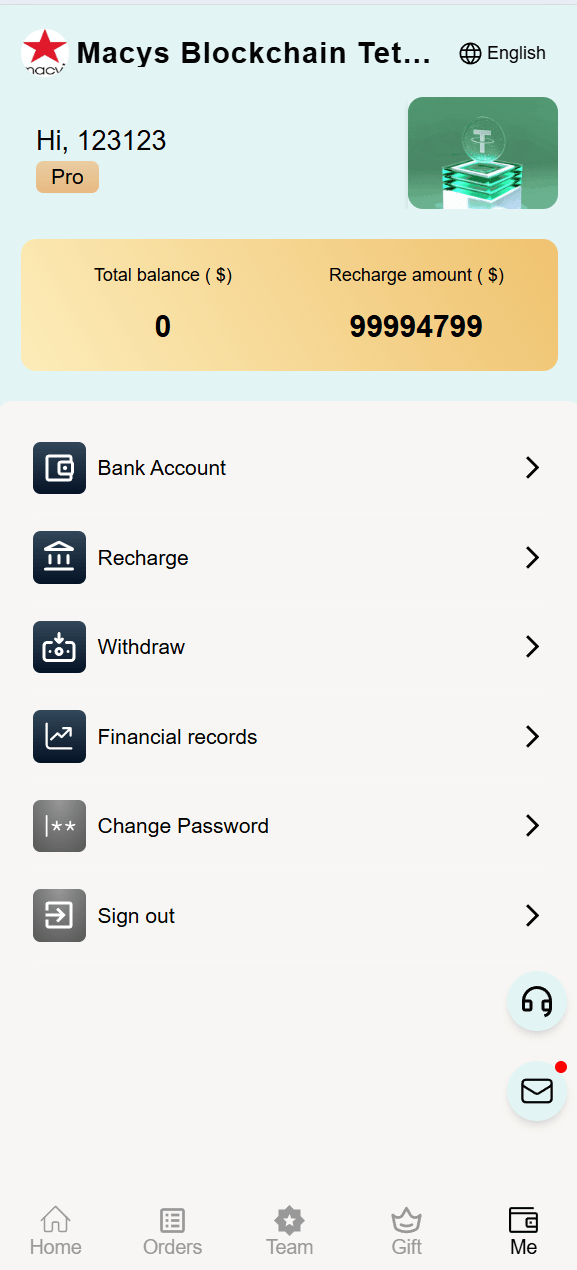Go to the Team tab
The width and height of the screenshot is (577, 1270).
click(x=289, y=1232)
